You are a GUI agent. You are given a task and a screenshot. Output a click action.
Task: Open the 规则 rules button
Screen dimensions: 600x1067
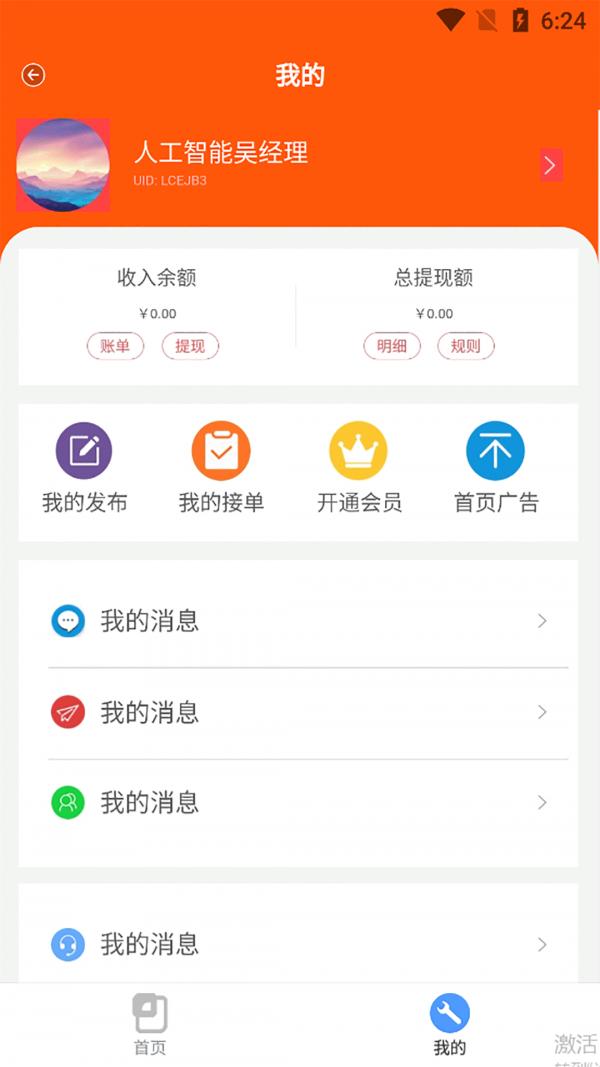(466, 347)
